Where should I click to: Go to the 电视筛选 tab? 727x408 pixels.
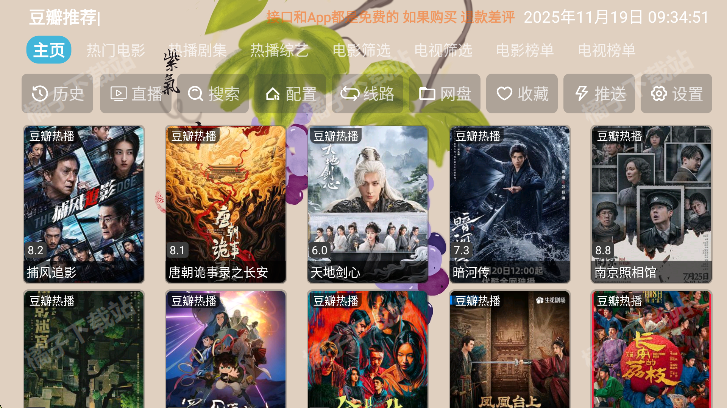point(443,51)
